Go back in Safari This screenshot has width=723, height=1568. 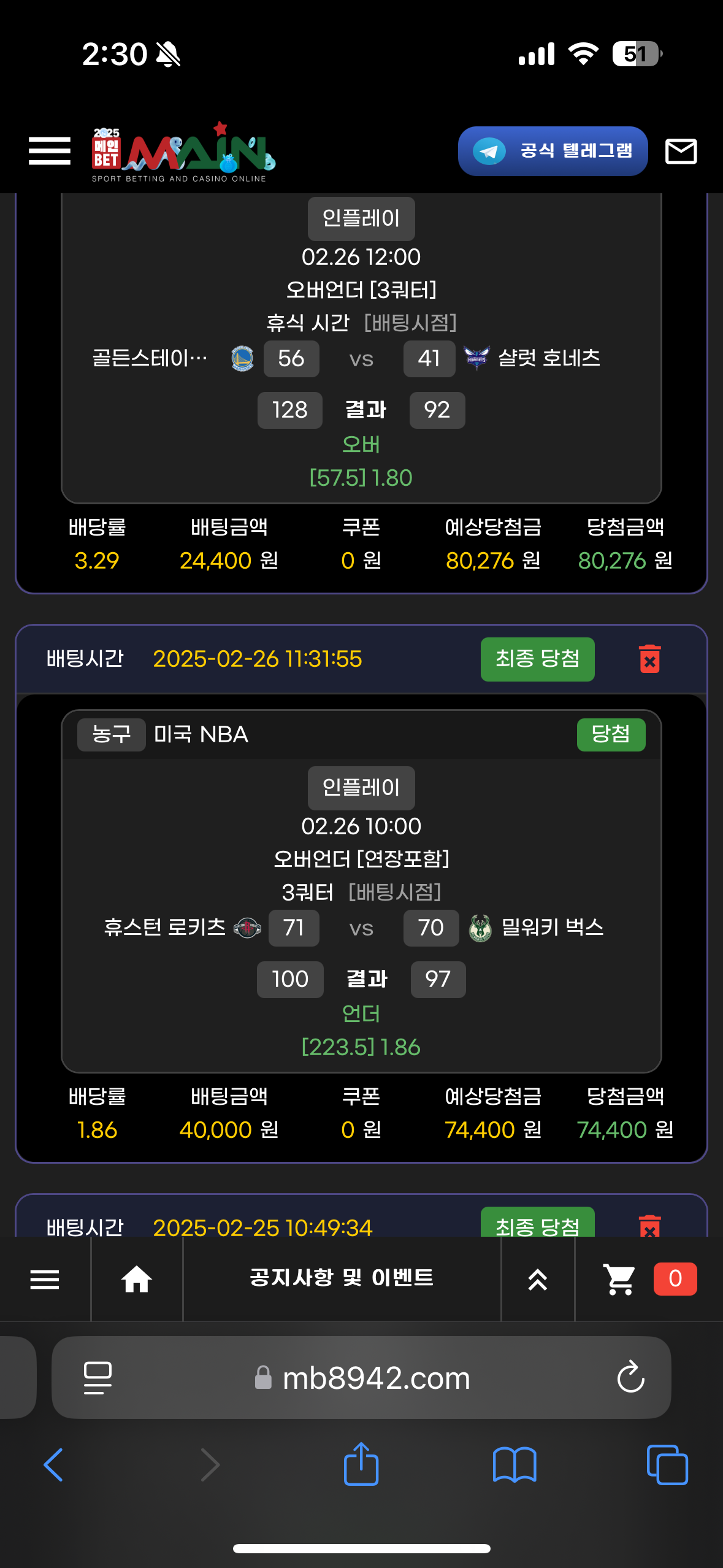click(53, 1465)
